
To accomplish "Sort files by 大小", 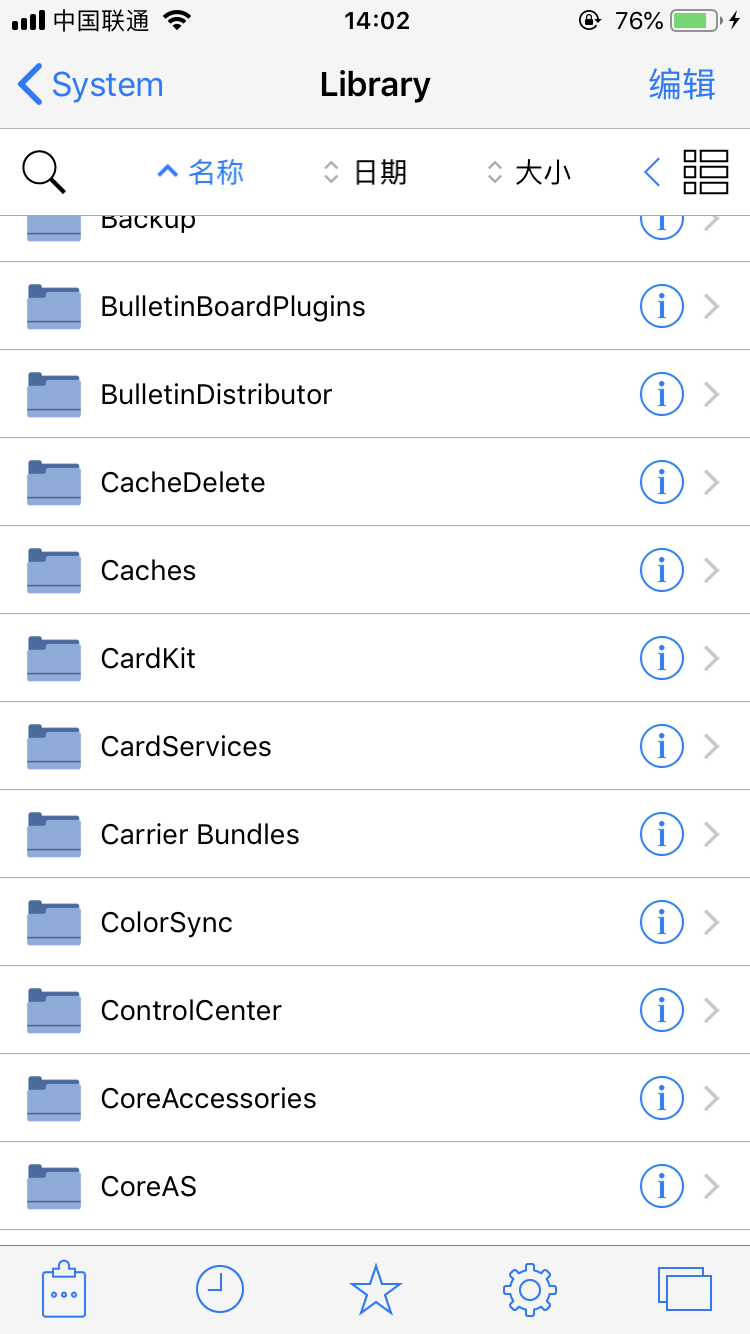I will point(528,172).
